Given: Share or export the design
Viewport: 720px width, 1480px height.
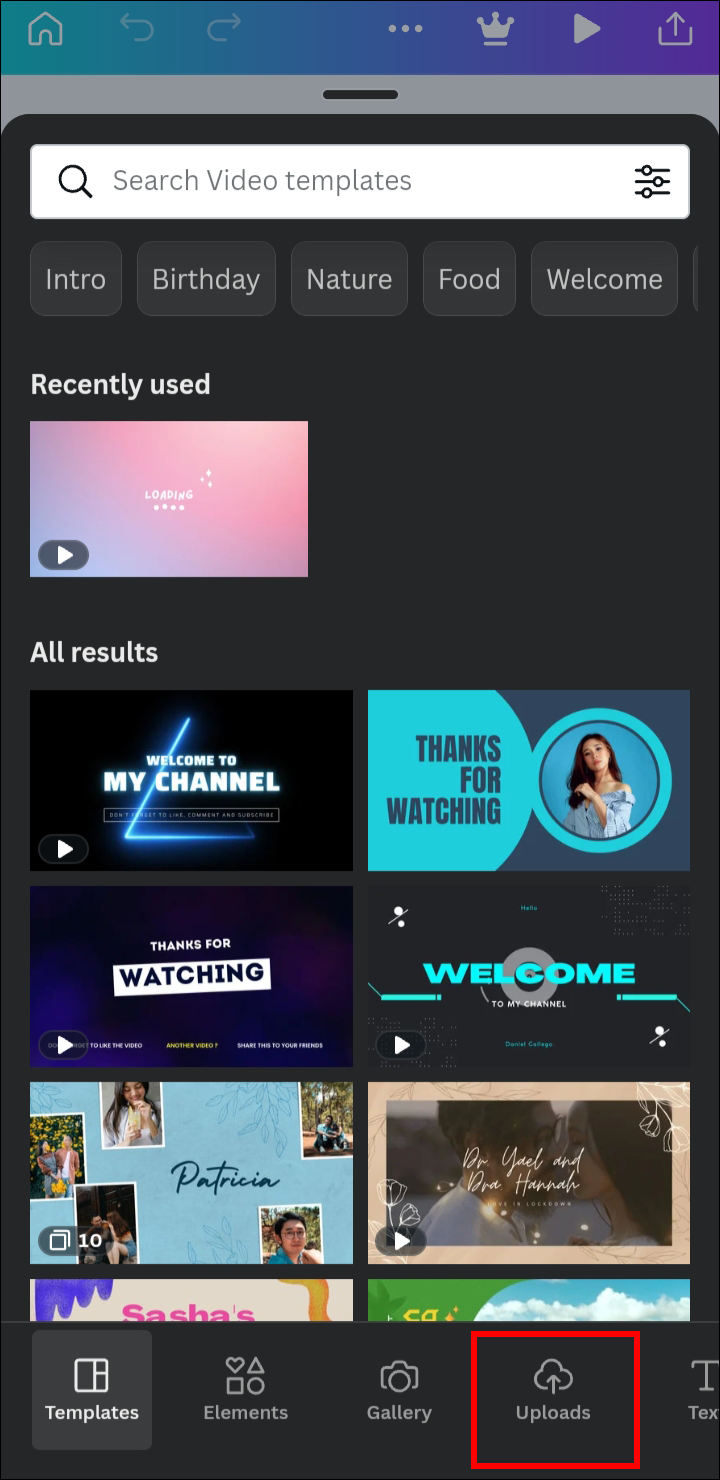Looking at the screenshot, I should pyautogui.click(x=675, y=29).
